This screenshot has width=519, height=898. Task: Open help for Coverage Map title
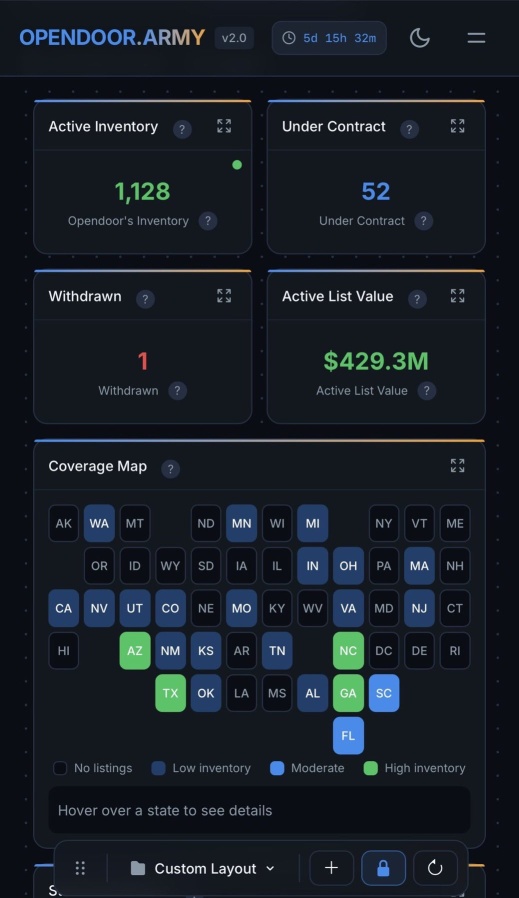pyautogui.click(x=170, y=469)
